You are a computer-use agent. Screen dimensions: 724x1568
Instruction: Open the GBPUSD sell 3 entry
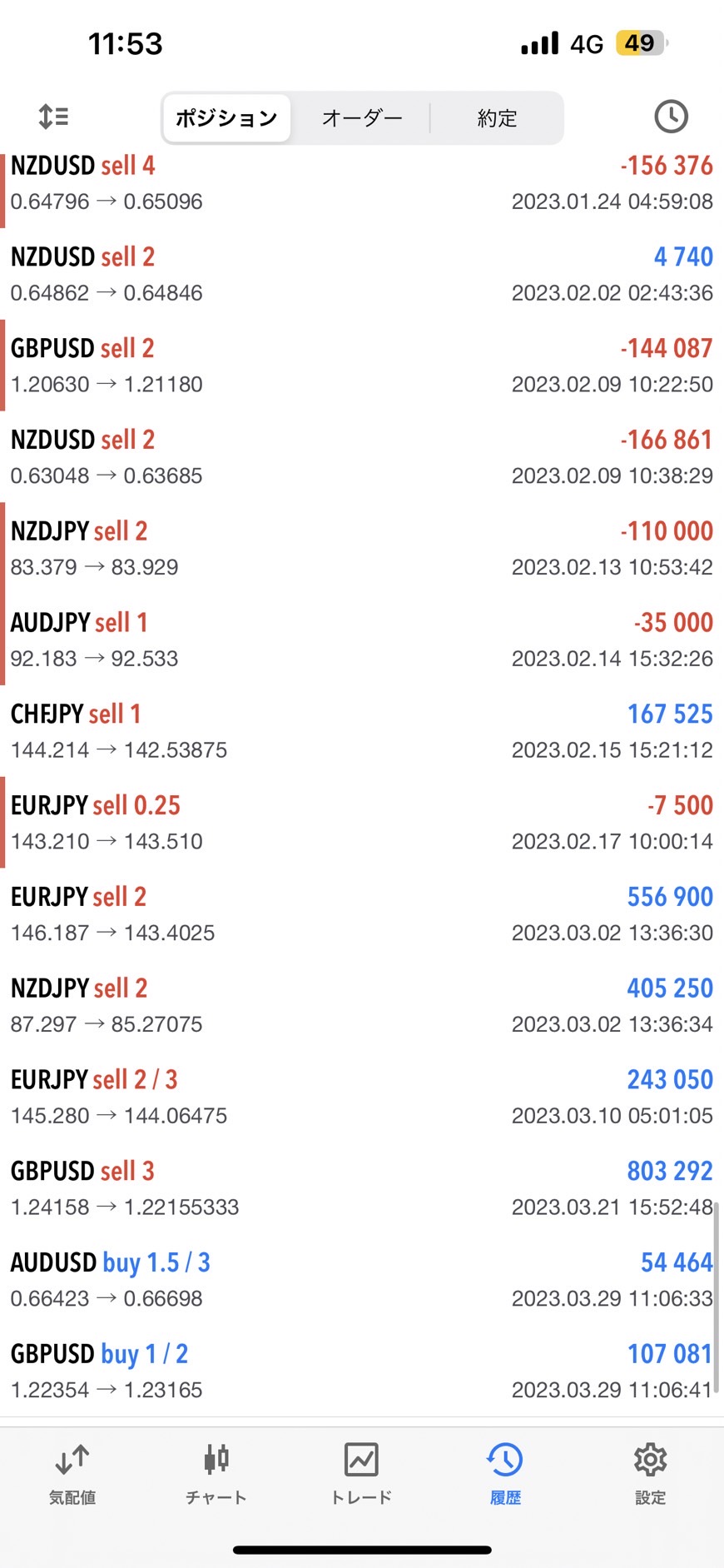(362, 1188)
